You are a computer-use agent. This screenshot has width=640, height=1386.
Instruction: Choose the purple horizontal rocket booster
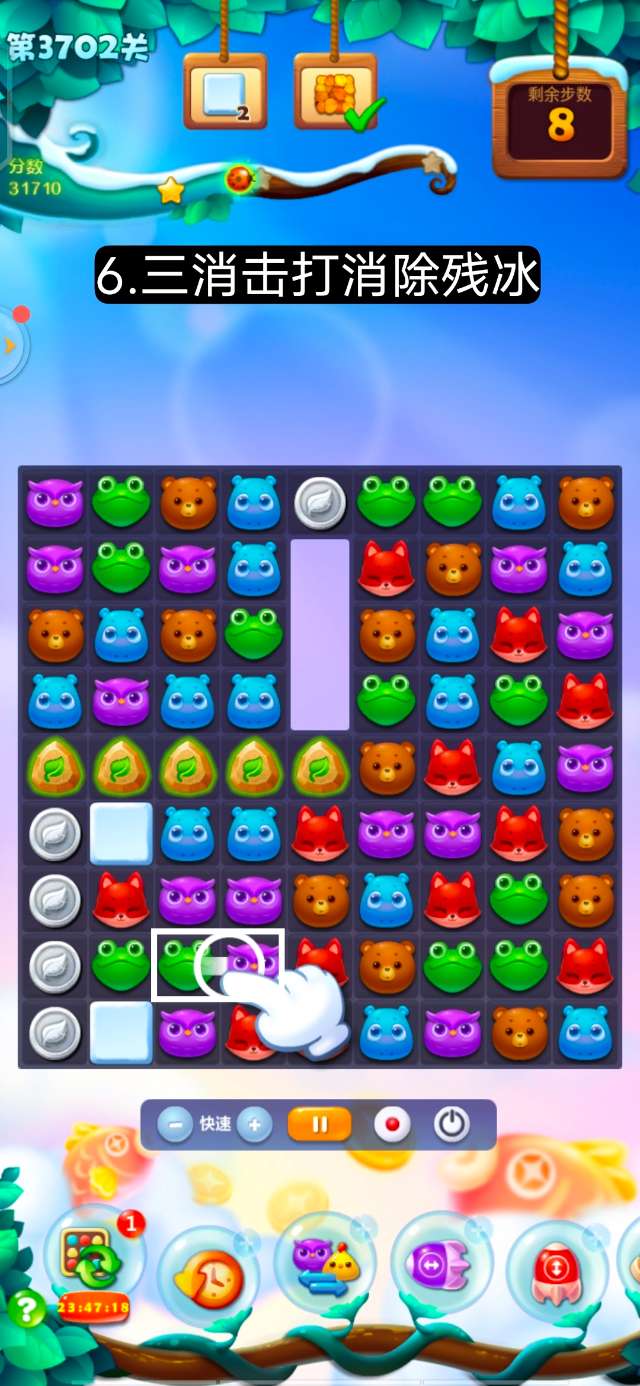click(441, 1267)
